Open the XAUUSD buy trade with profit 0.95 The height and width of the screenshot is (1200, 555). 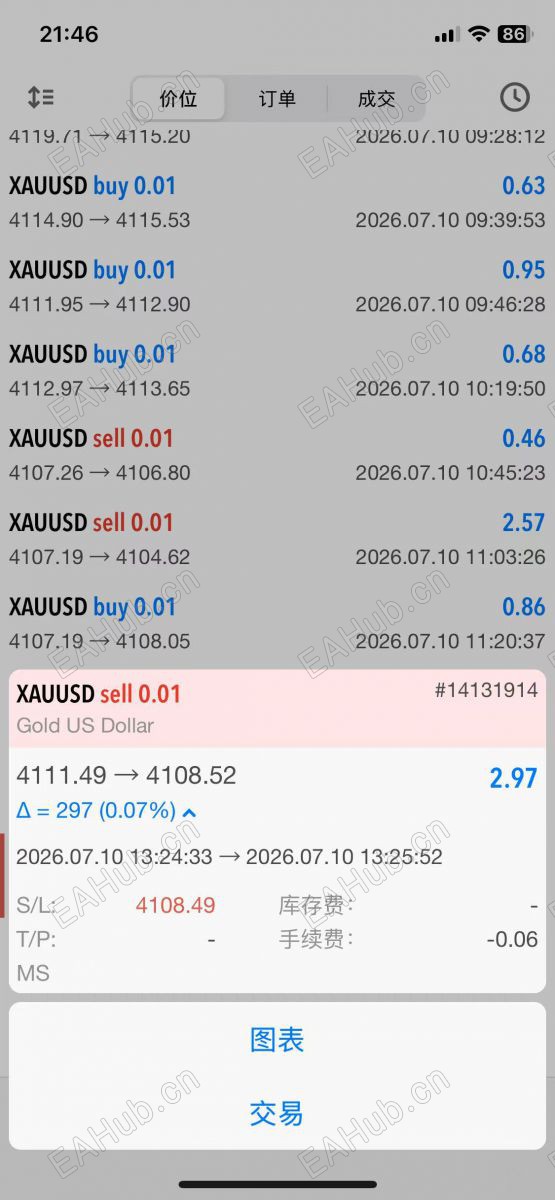(x=277, y=286)
